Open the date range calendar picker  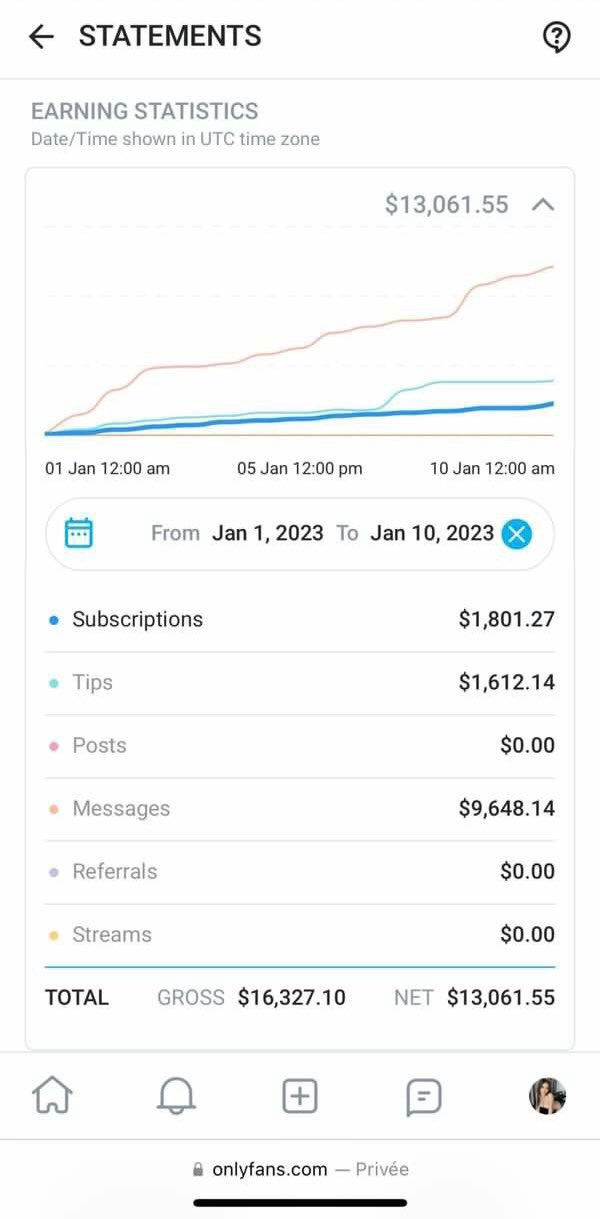79,532
